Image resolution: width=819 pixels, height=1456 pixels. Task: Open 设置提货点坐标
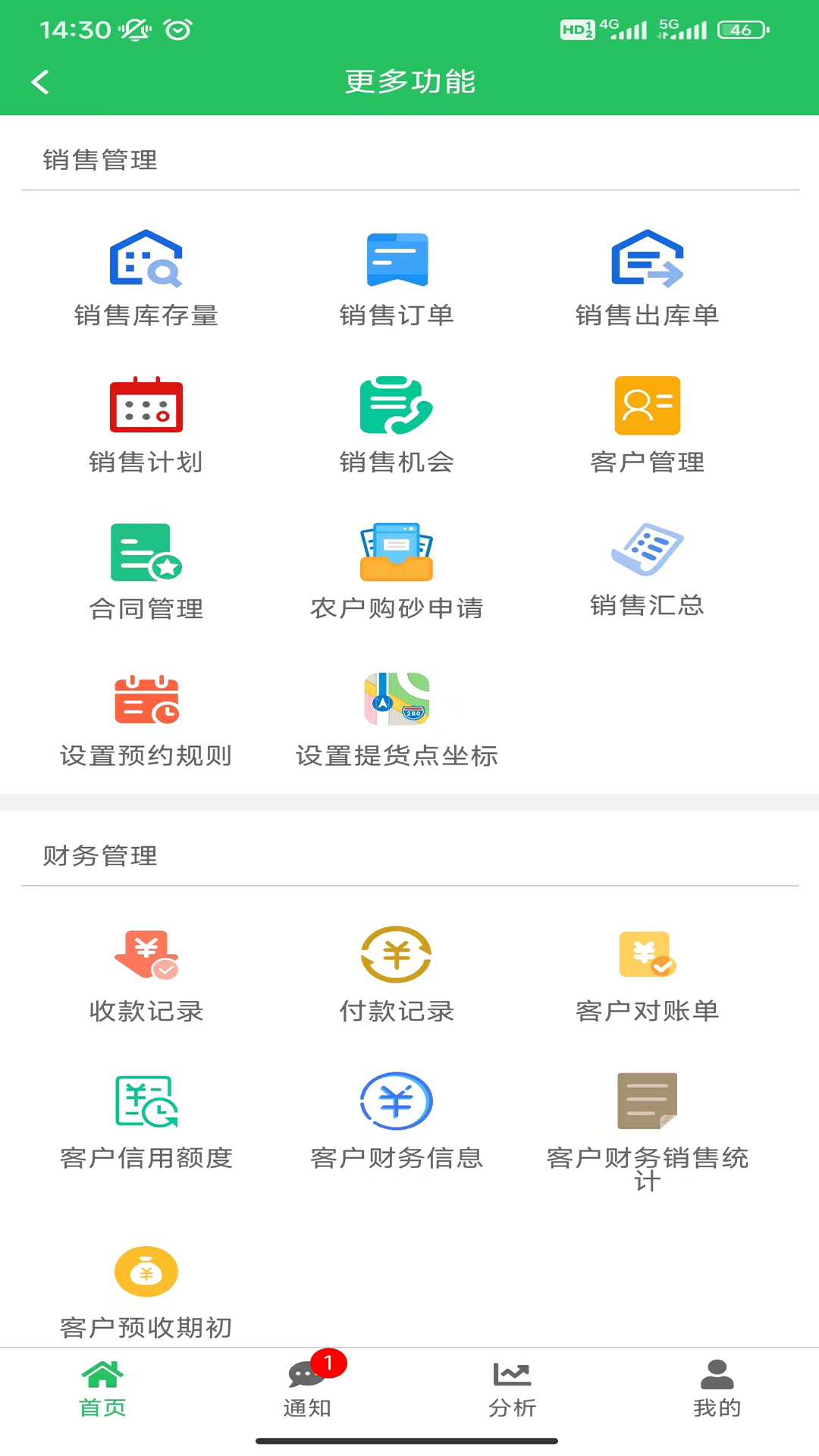tap(397, 719)
